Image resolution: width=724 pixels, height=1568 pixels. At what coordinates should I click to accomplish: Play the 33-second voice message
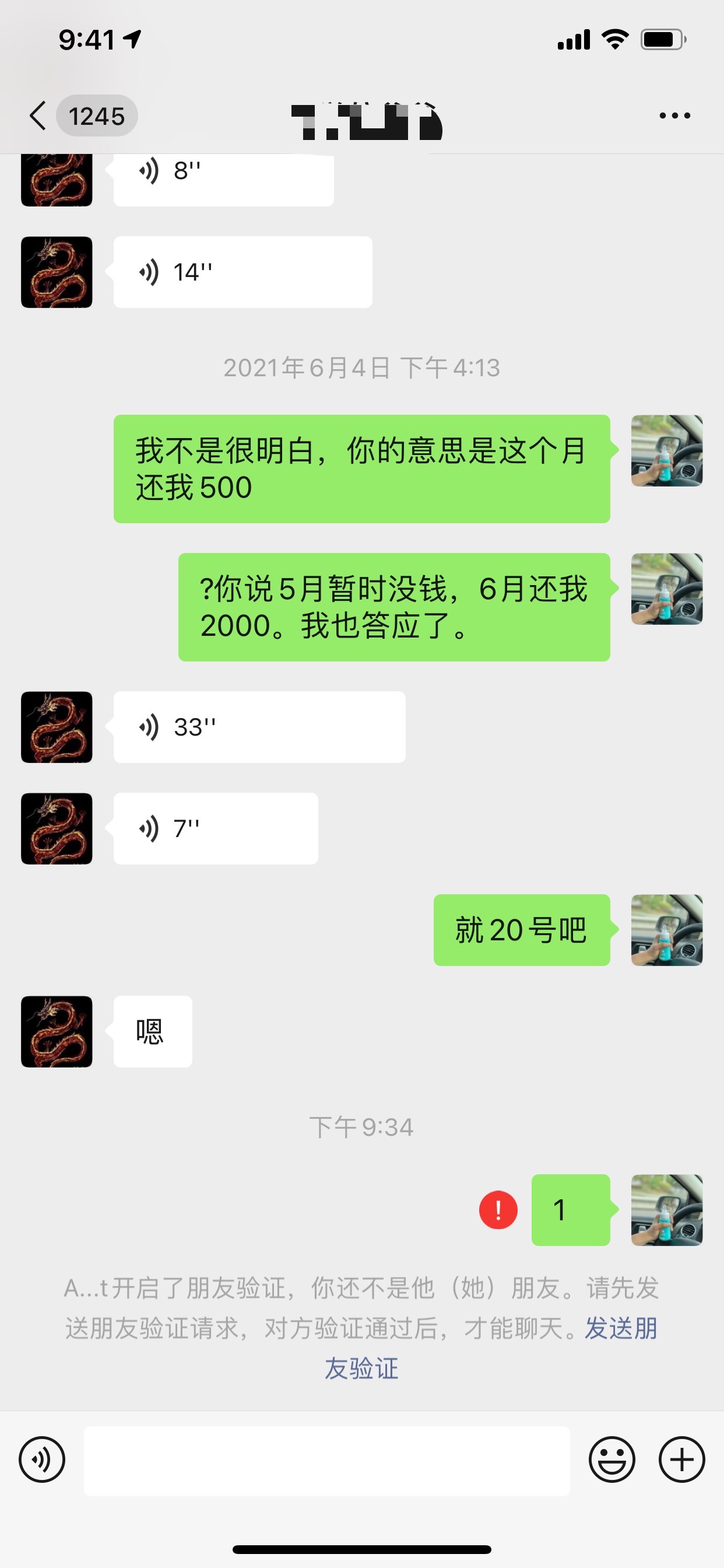(x=259, y=727)
